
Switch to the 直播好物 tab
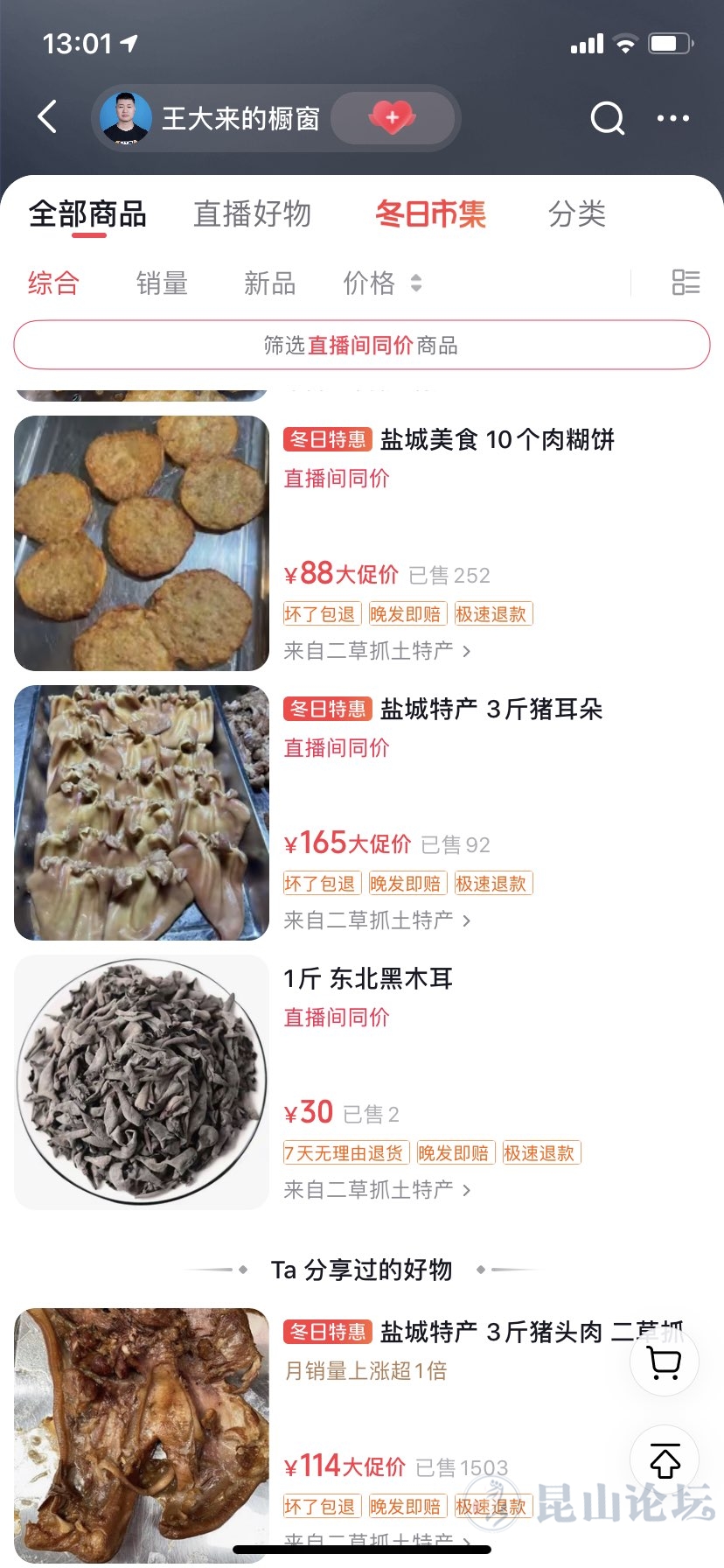point(252,214)
